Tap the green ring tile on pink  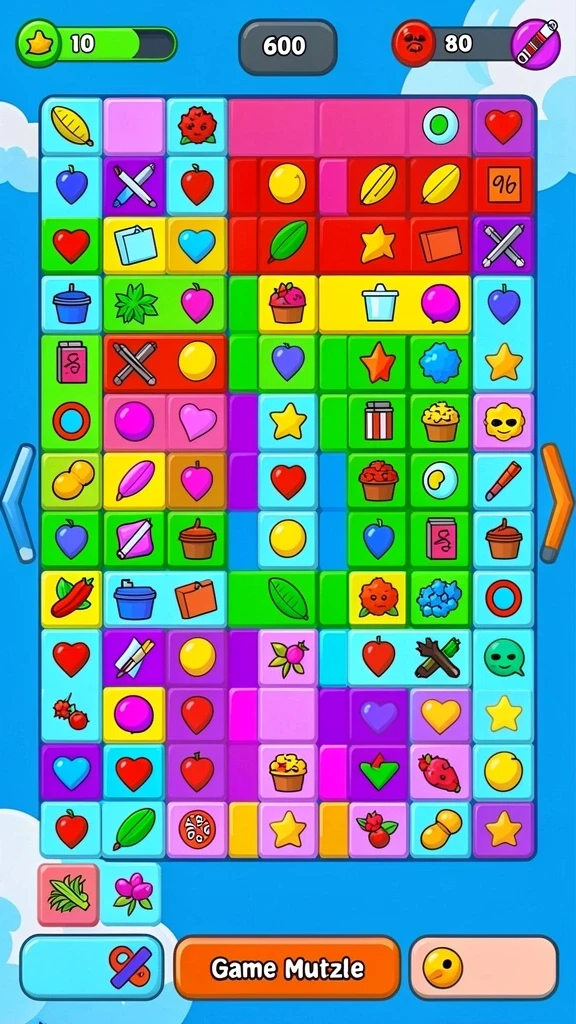pos(440,127)
